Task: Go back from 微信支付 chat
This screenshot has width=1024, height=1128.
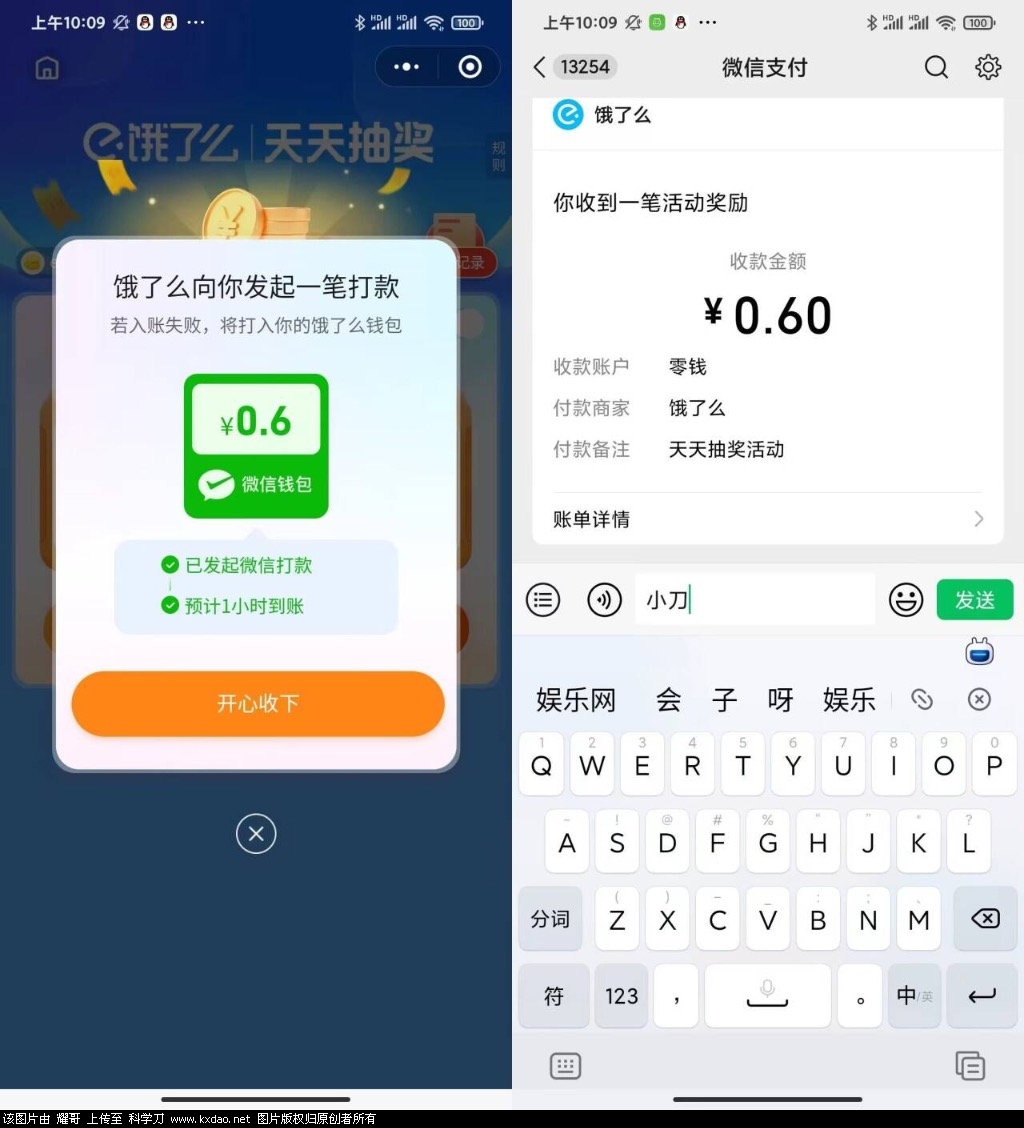Action: point(540,67)
